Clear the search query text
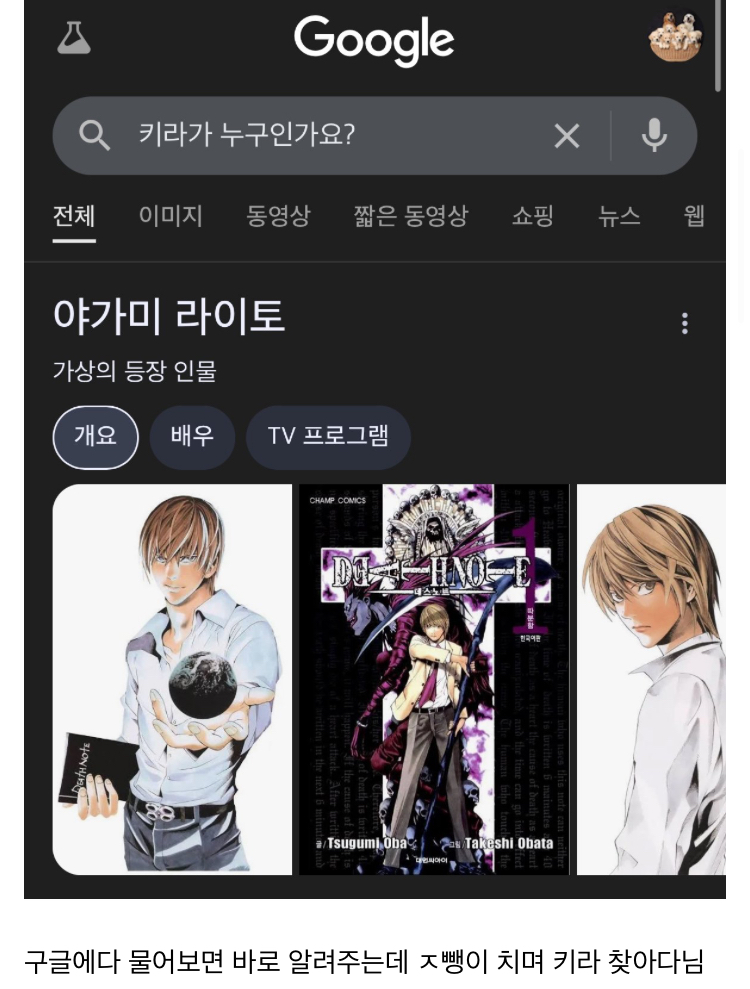Image resolution: width=750 pixels, height=989 pixels. click(x=567, y=136)
